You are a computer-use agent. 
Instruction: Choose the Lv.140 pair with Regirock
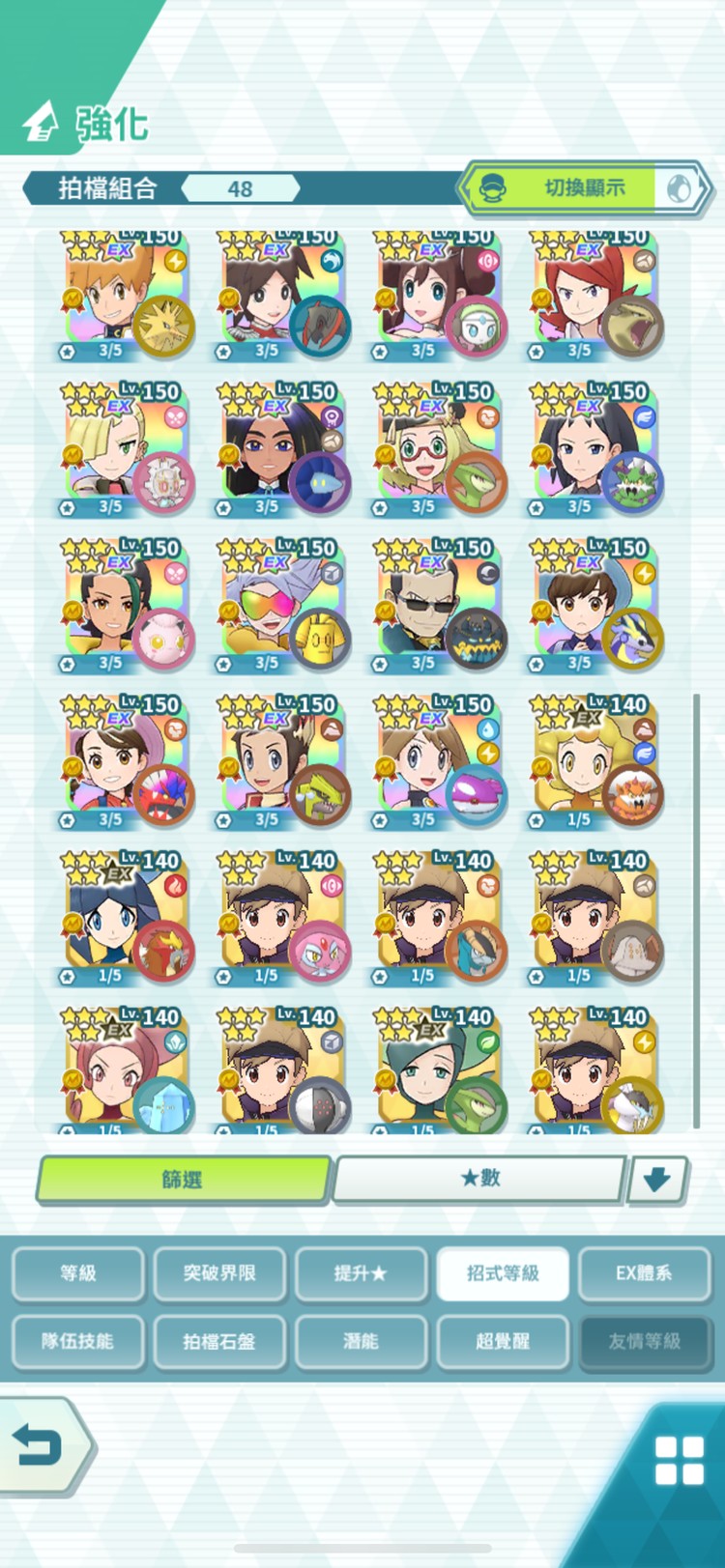pyautogui.click(x=595, y=918)
